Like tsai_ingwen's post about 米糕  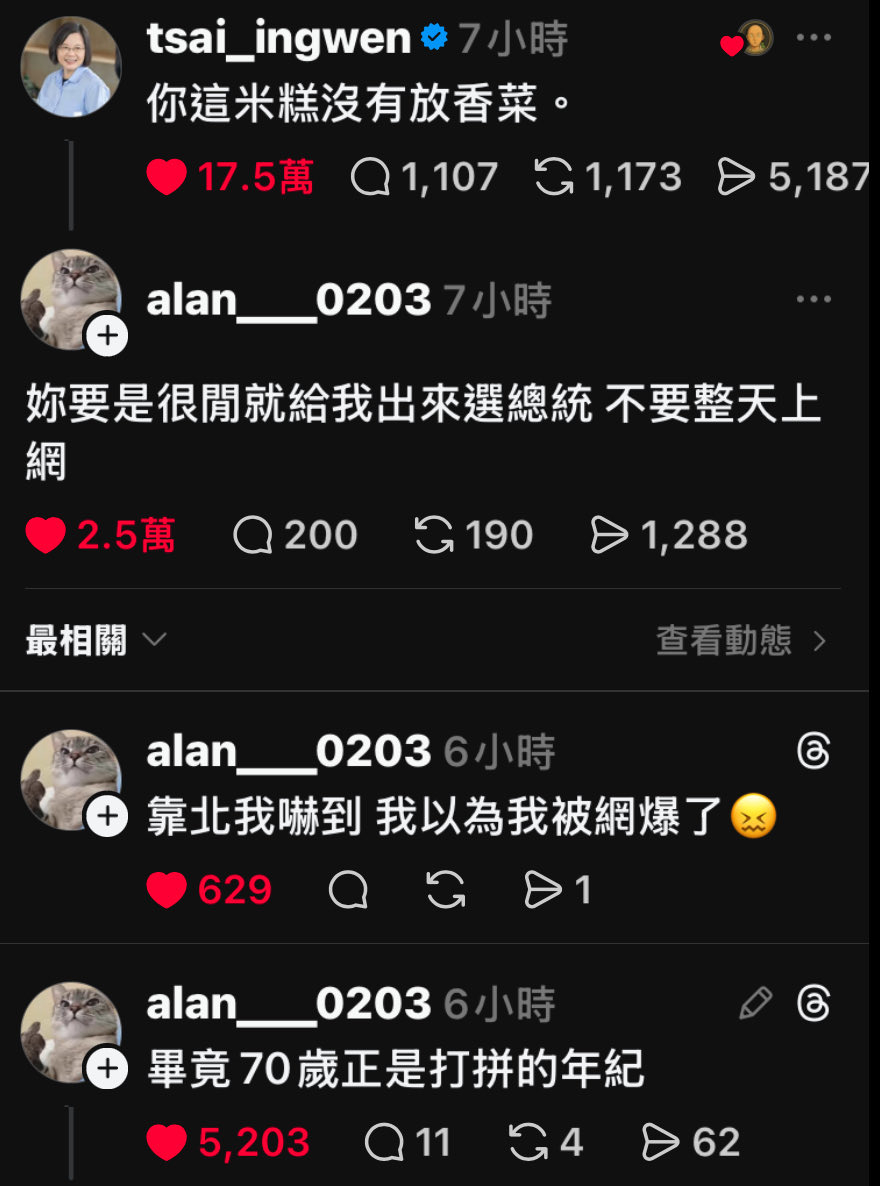tap(167, 178)
